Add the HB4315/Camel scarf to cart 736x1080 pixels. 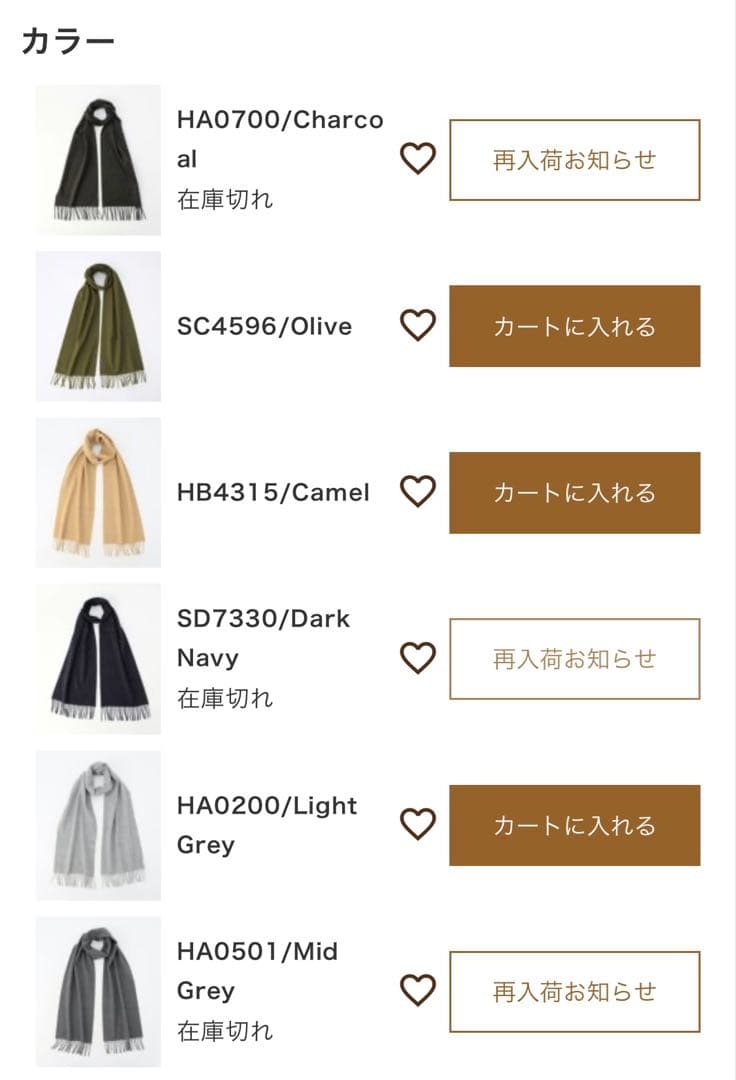point(575,492)
